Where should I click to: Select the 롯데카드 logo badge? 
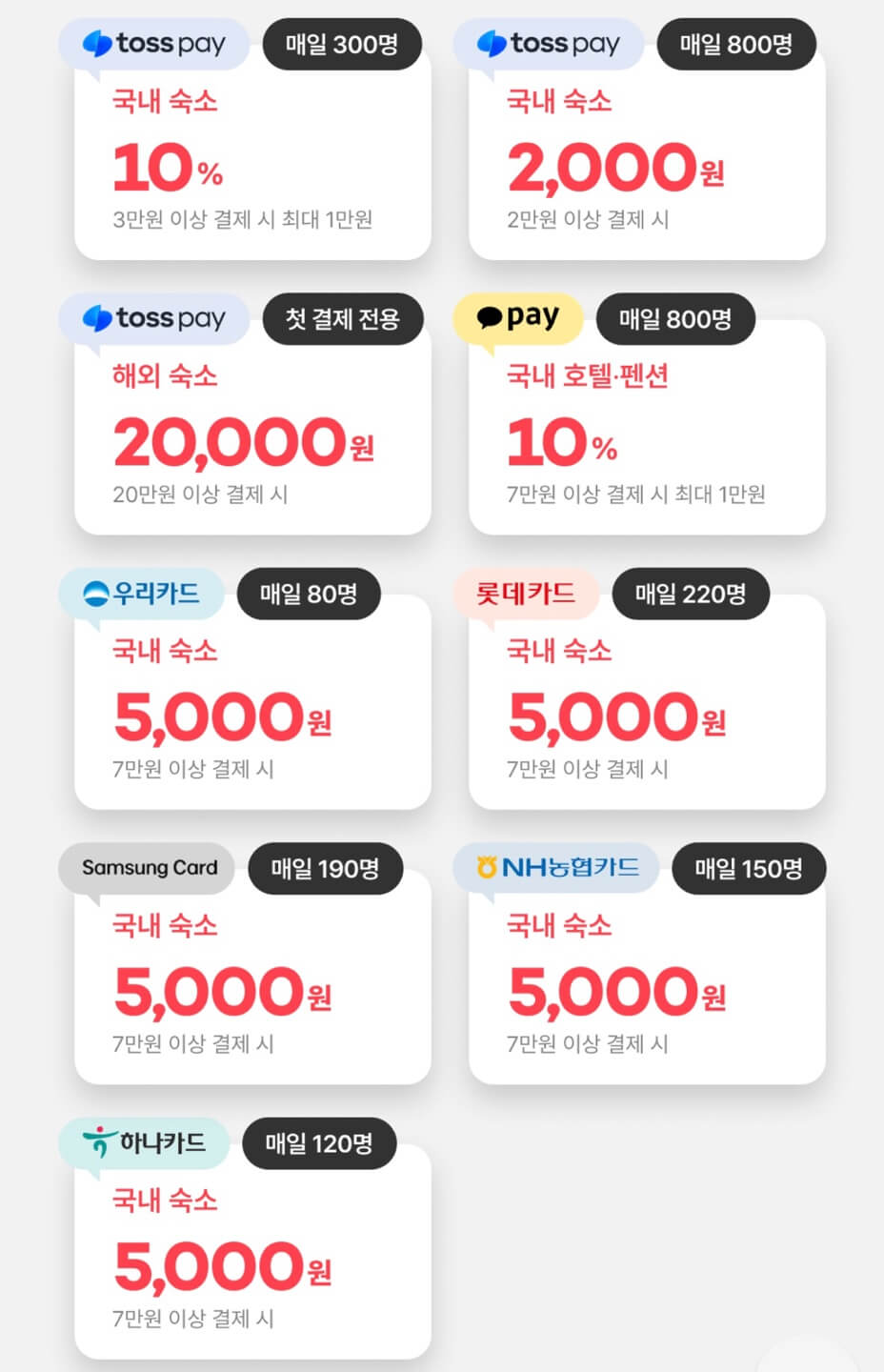527,593
